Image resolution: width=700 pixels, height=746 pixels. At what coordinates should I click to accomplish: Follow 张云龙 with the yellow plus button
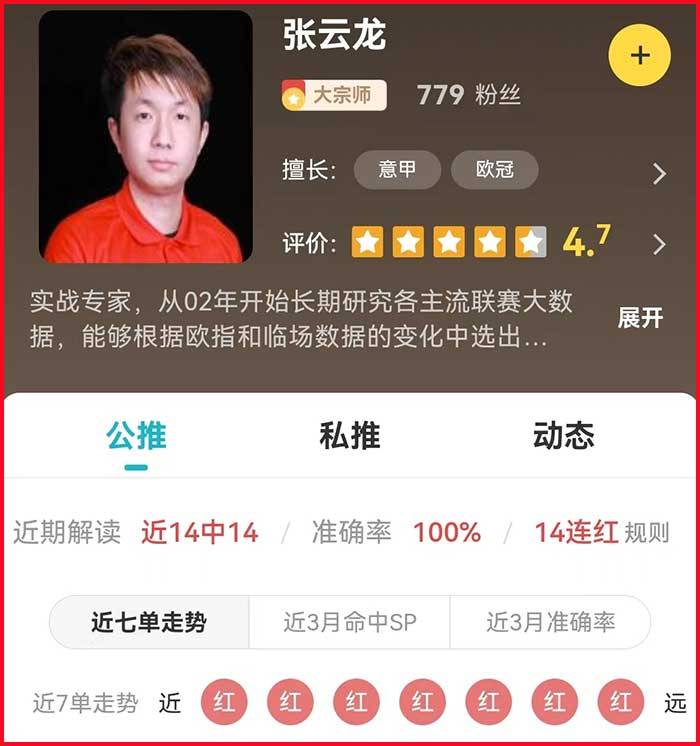[640, 55]
